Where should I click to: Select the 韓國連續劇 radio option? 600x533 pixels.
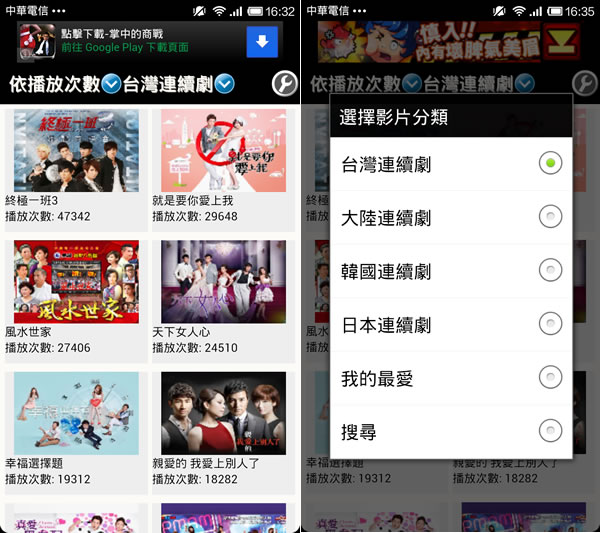451,271
